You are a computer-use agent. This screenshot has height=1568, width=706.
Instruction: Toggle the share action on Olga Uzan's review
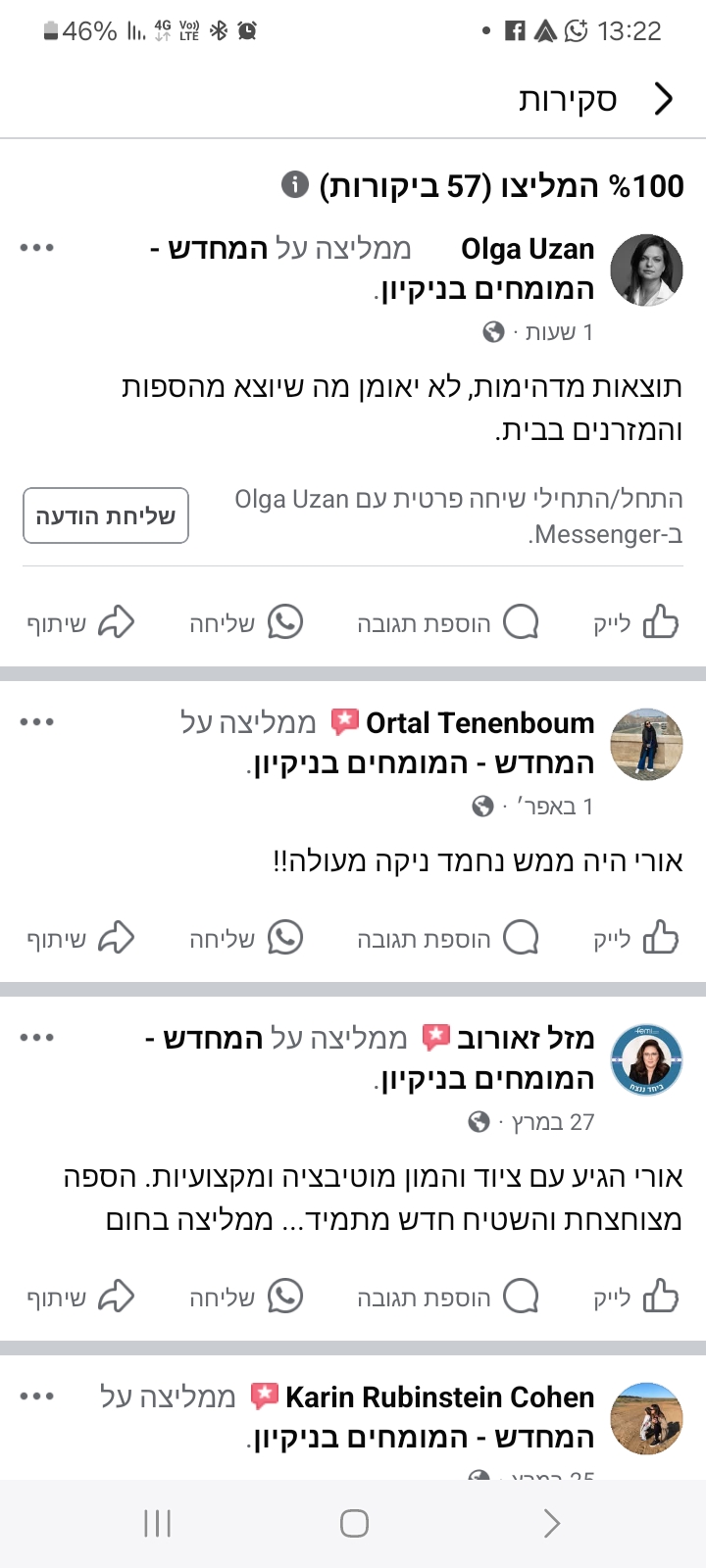(x=118, y=621)
